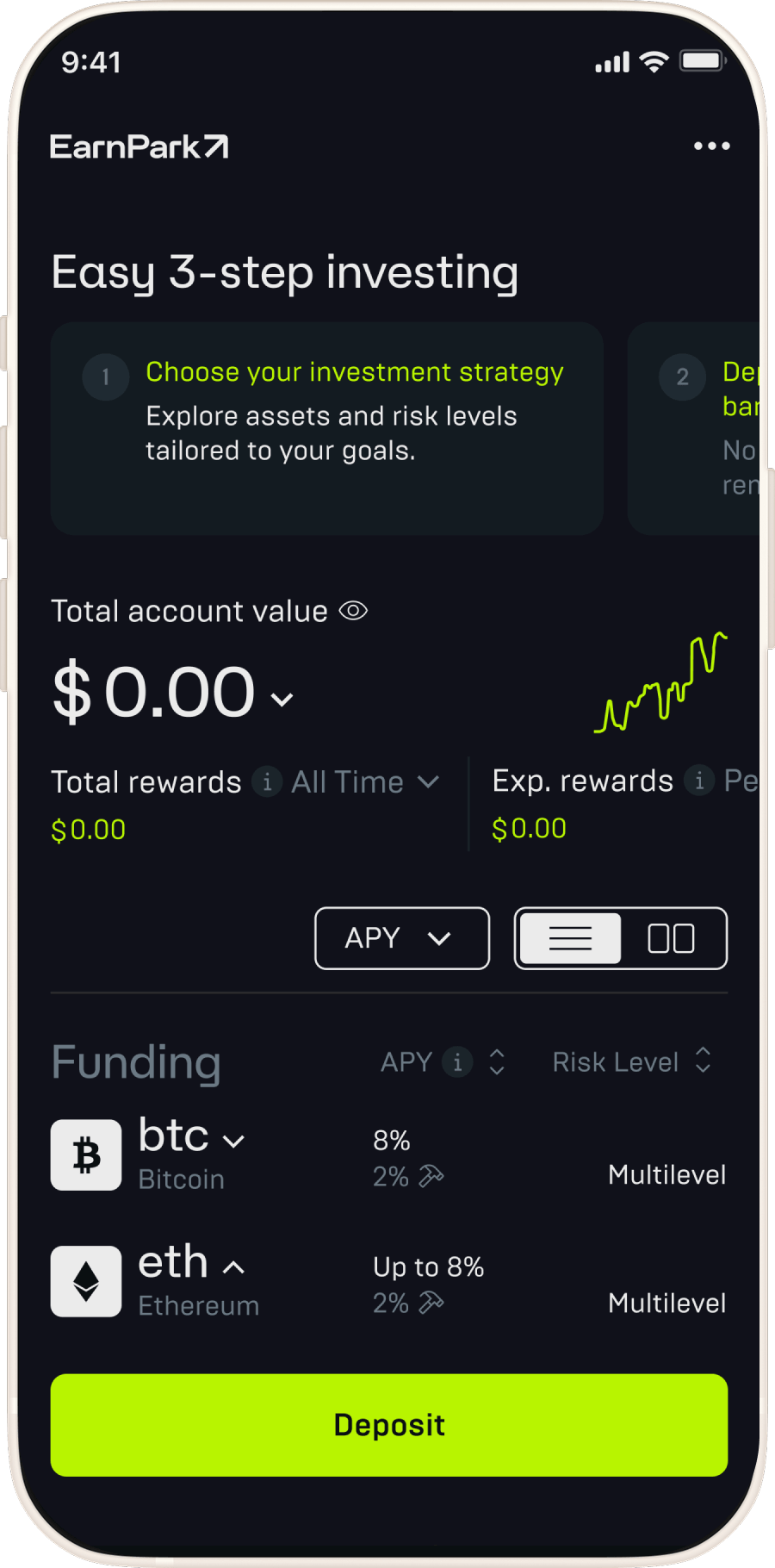This screenshot has width=775, height=1568.
Task: Show info about the APY column
Action: (x=457, y=1062)
